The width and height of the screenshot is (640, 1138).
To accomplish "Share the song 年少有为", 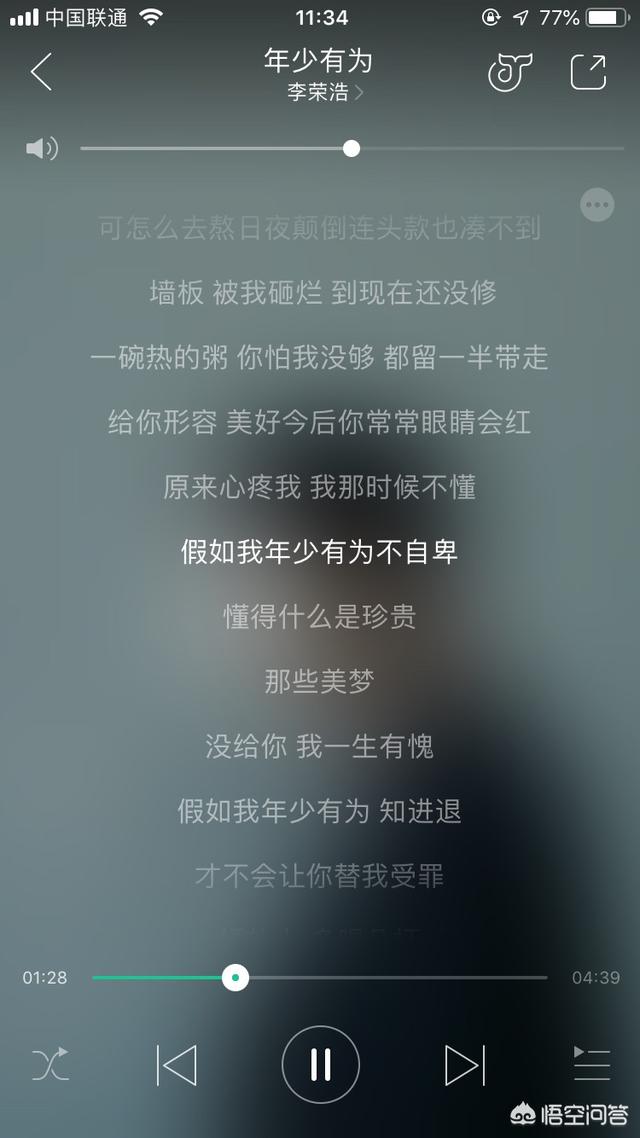I will (x=588, y=72).
